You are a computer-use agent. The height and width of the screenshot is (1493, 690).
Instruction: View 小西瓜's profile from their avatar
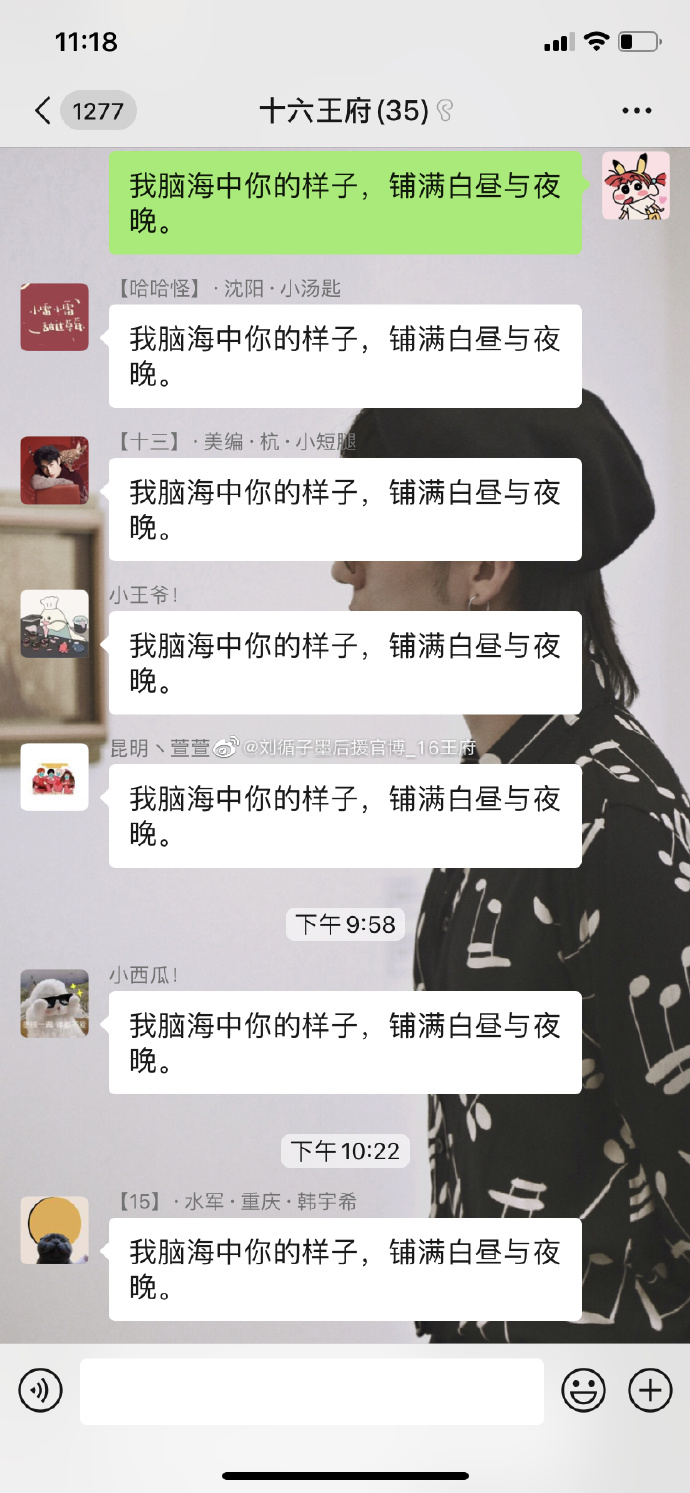tap(55, 1003)
